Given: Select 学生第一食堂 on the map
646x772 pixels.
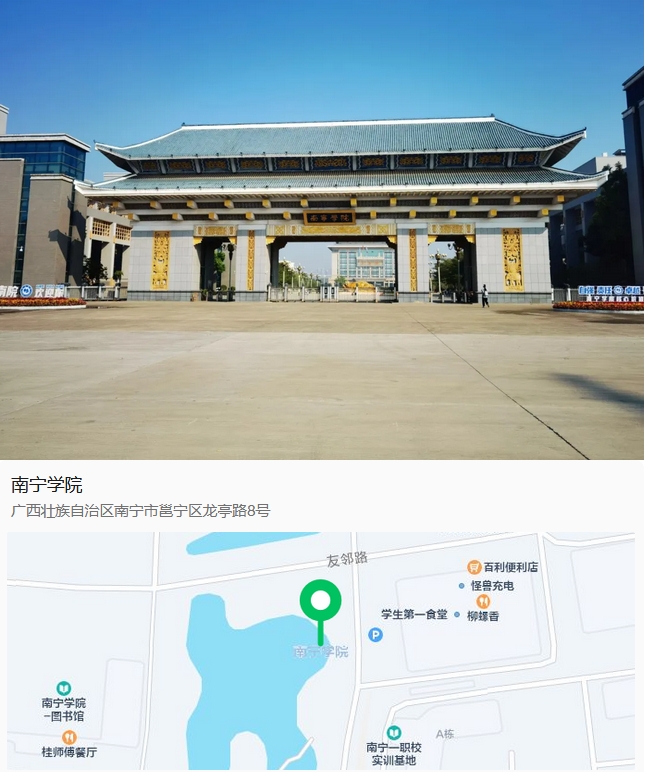Looking at the screenshot, I should [414, 614].
